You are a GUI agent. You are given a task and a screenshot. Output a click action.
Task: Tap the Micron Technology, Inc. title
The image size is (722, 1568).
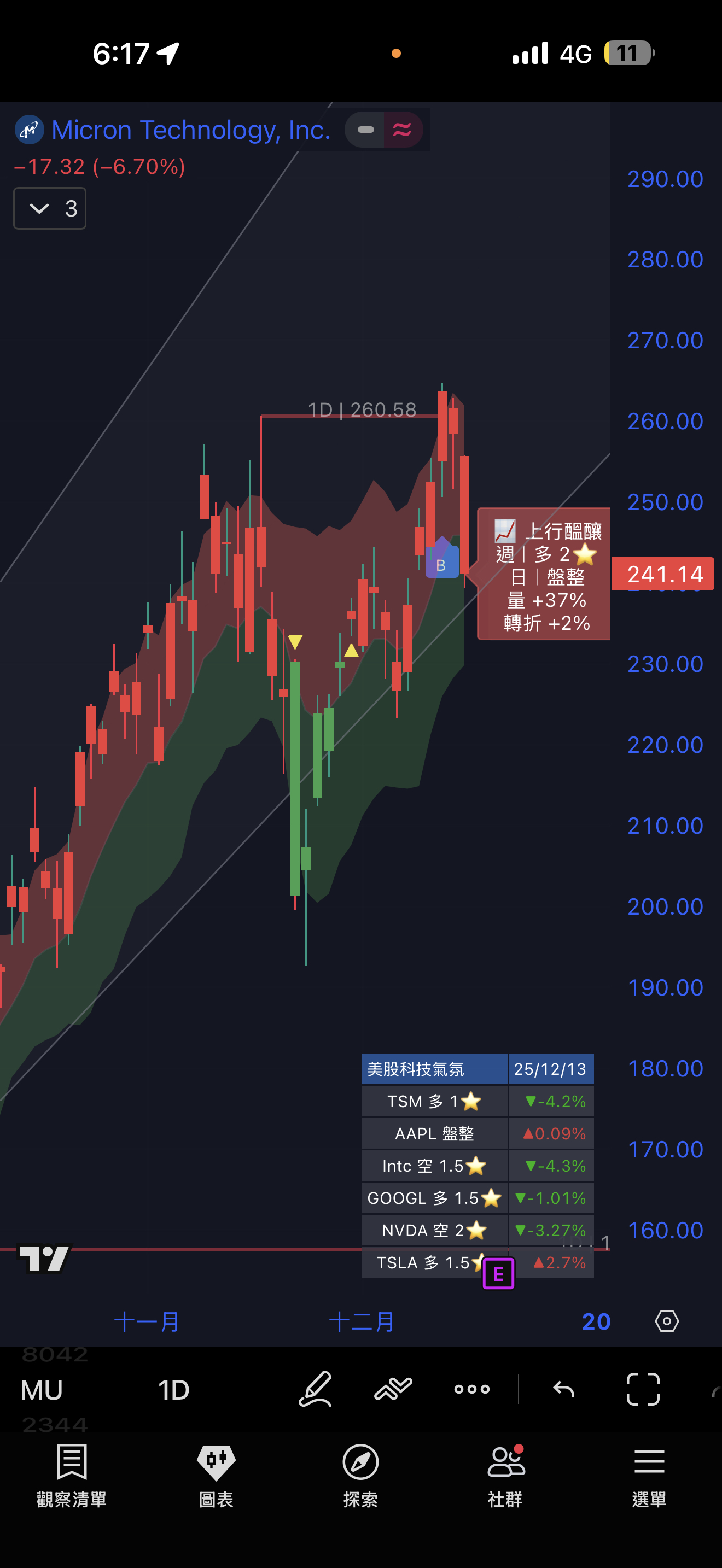coord(190,130)
